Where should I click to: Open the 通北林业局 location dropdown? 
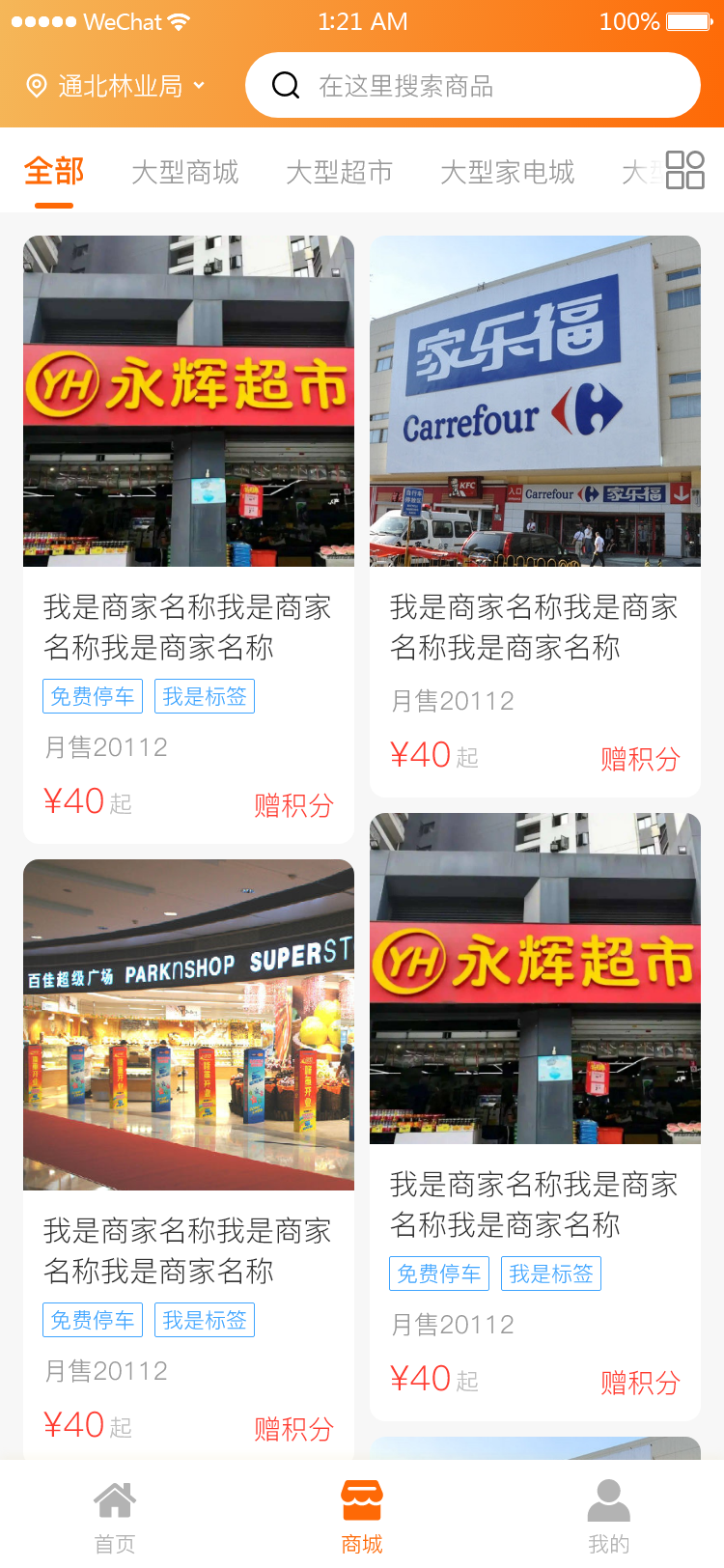click(116, 86)
